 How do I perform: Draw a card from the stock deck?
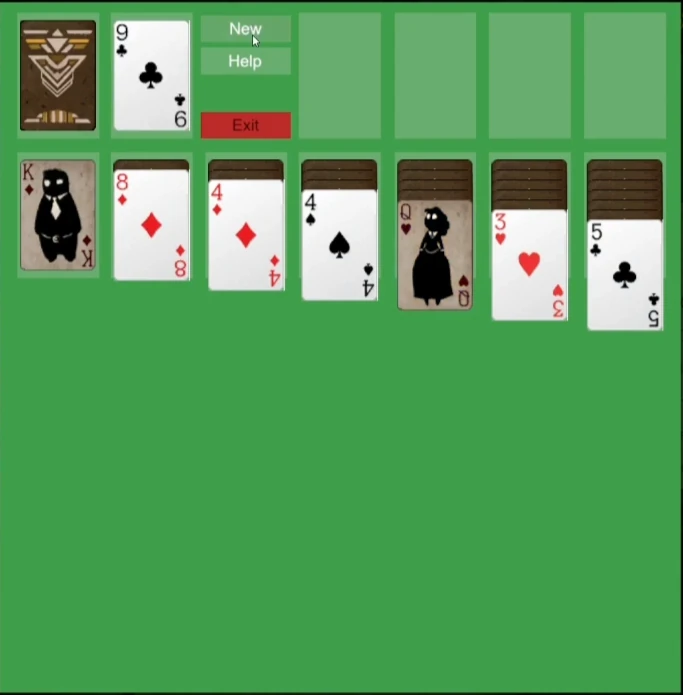click(x=58, y=75)
